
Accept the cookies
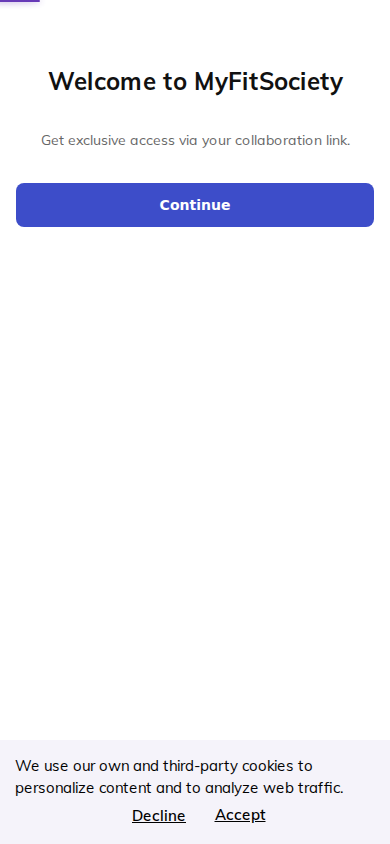(x=240, y=815)
